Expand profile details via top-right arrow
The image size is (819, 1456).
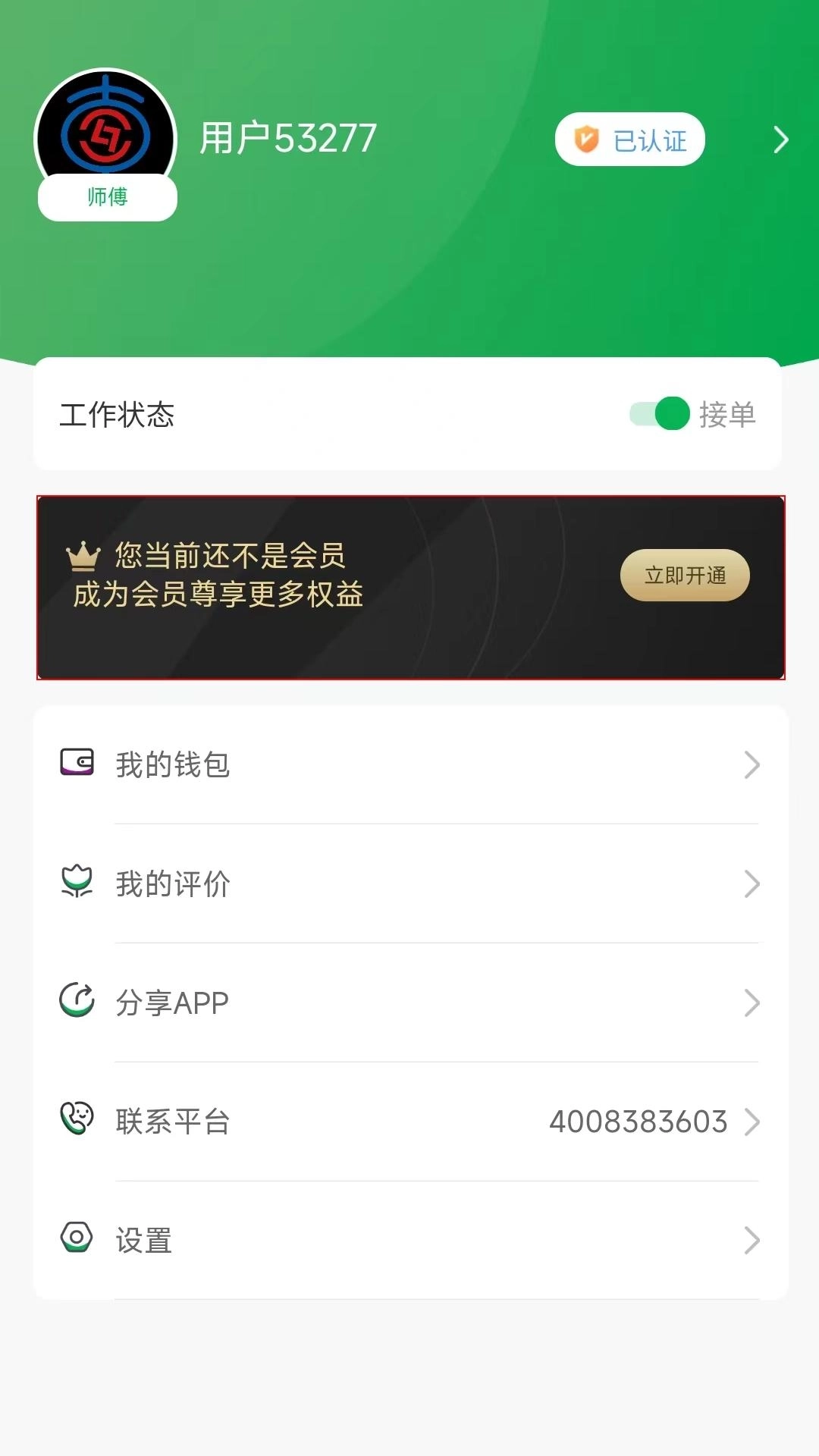click(780, 140)
